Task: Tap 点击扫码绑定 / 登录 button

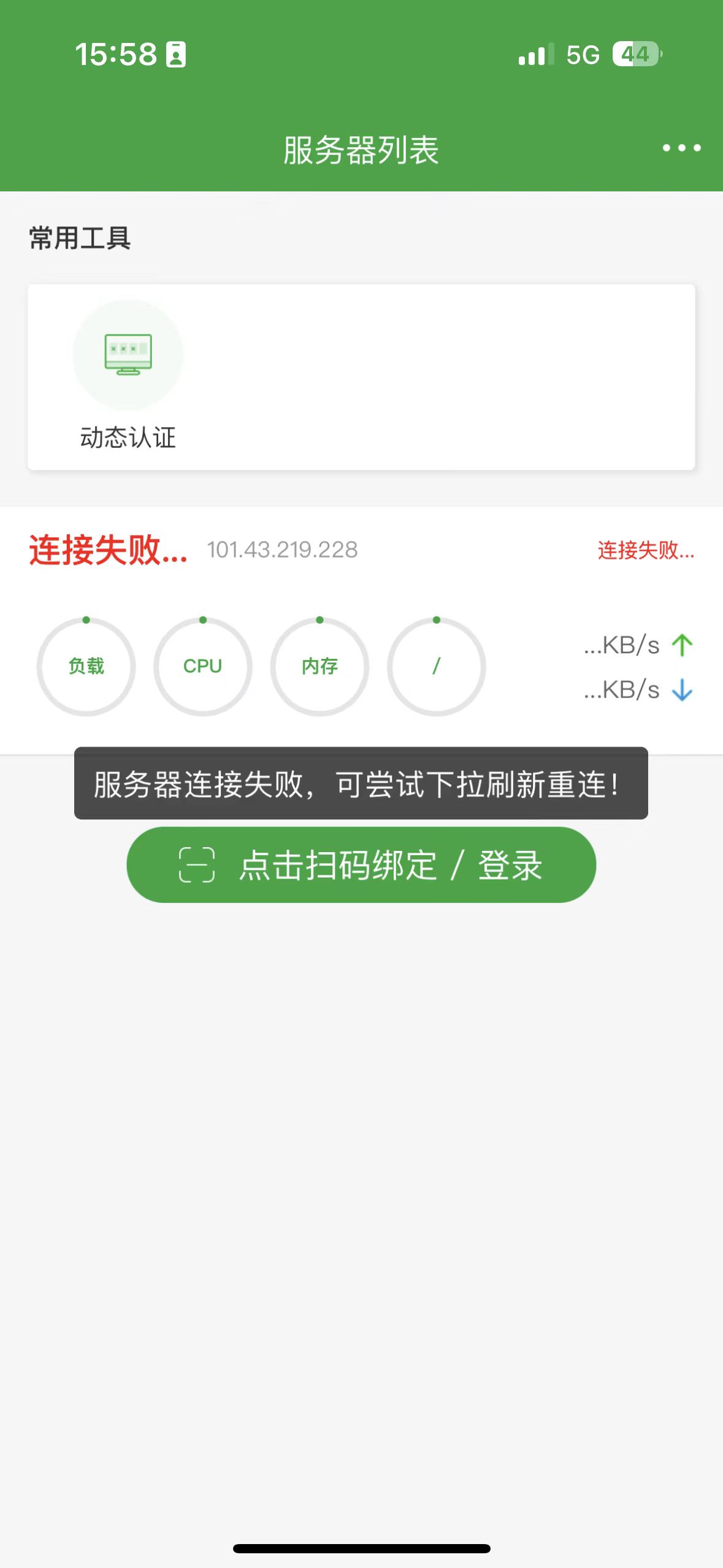Action: pyautogui.click(x=361, y=865)
